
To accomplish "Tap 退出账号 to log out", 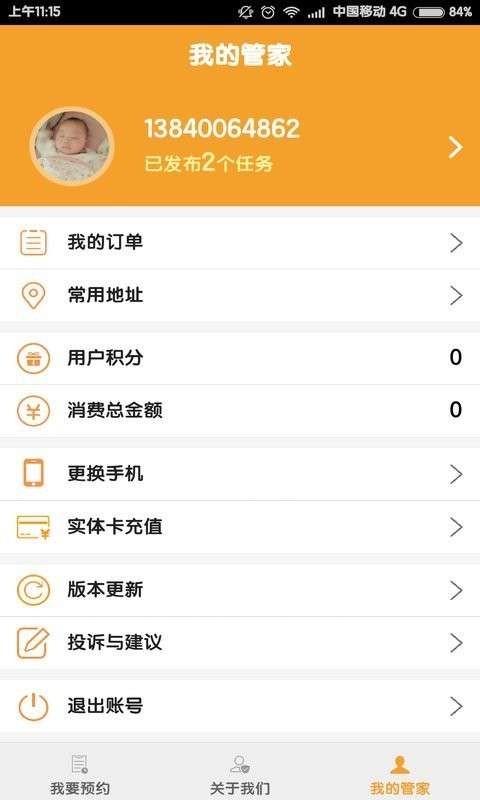I will click(x=240, y=706).
